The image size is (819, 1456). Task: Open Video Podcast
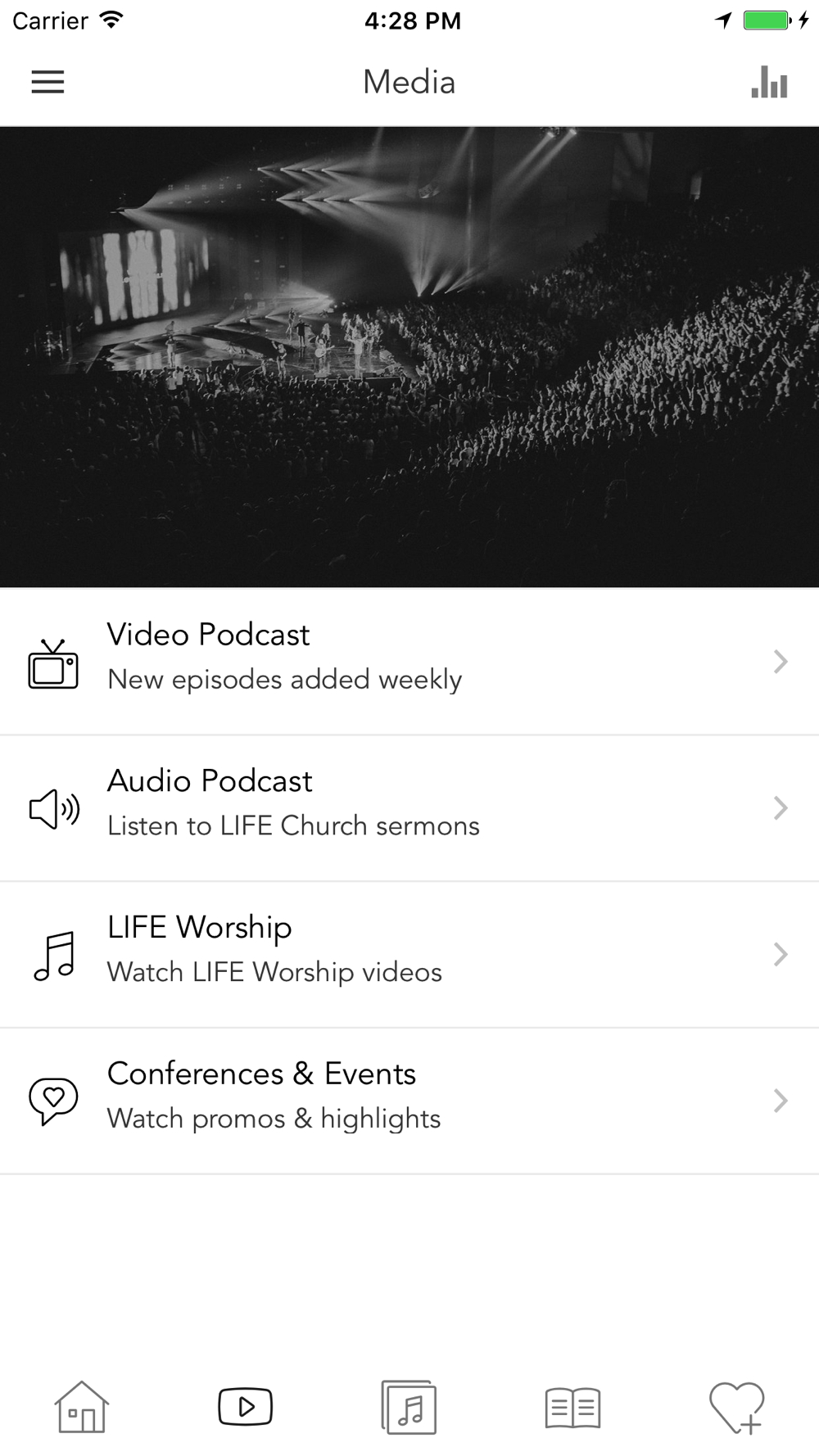click(409, 662)
